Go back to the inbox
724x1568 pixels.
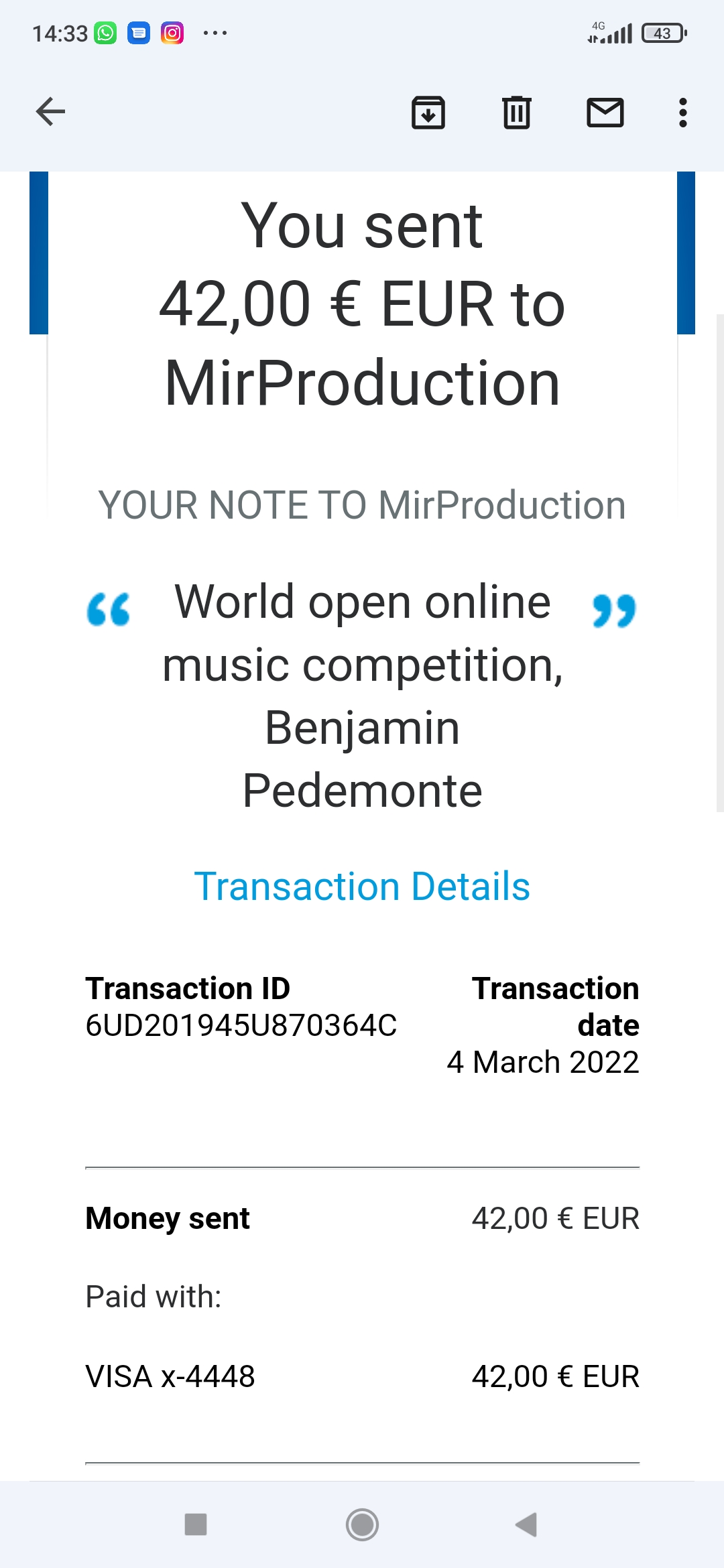pyautogui.click(x=50, y=112)
